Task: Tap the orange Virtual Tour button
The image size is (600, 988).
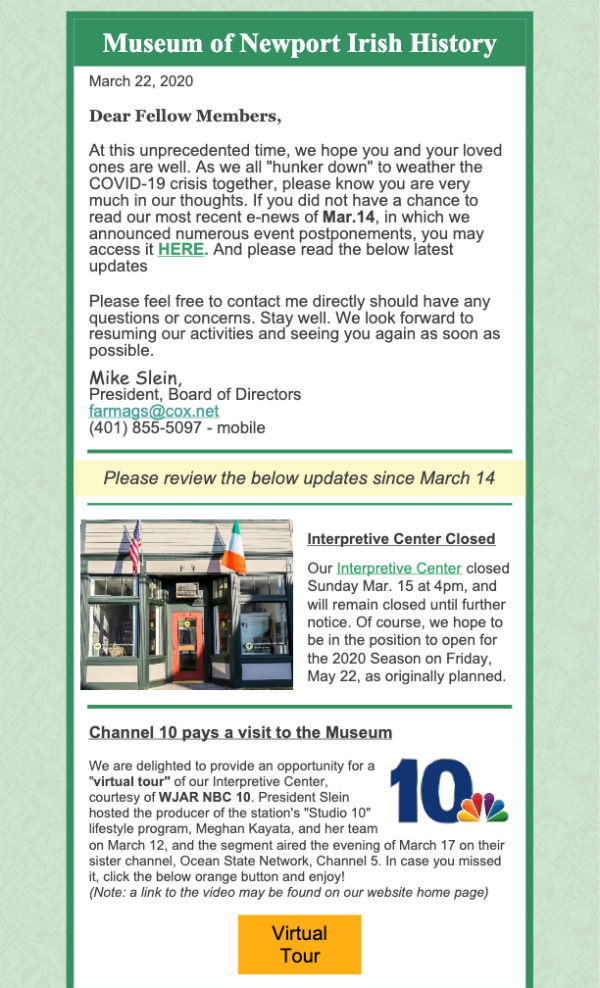Action: 299,944
